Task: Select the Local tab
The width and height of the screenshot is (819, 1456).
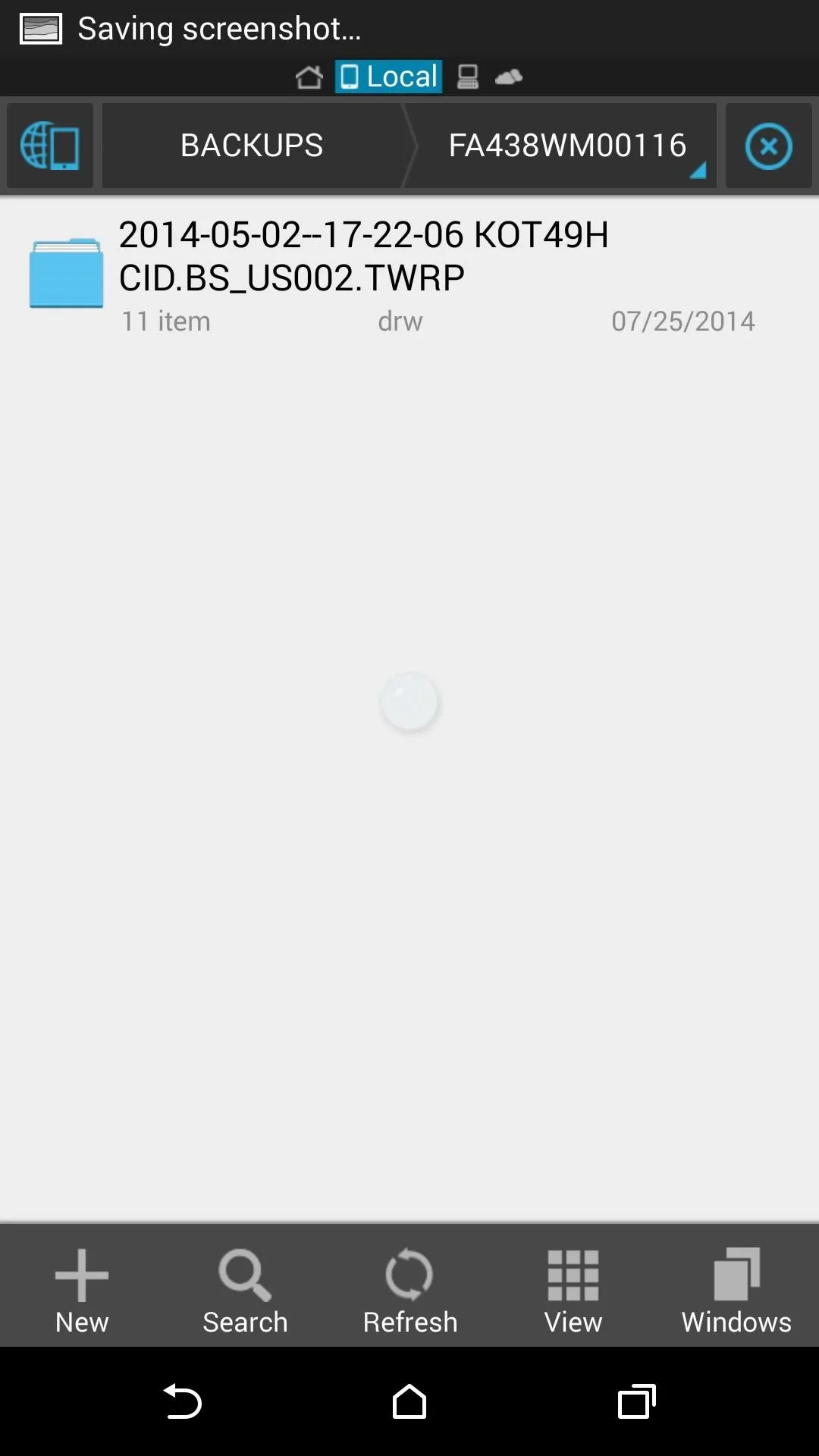Action: (388, 77)
